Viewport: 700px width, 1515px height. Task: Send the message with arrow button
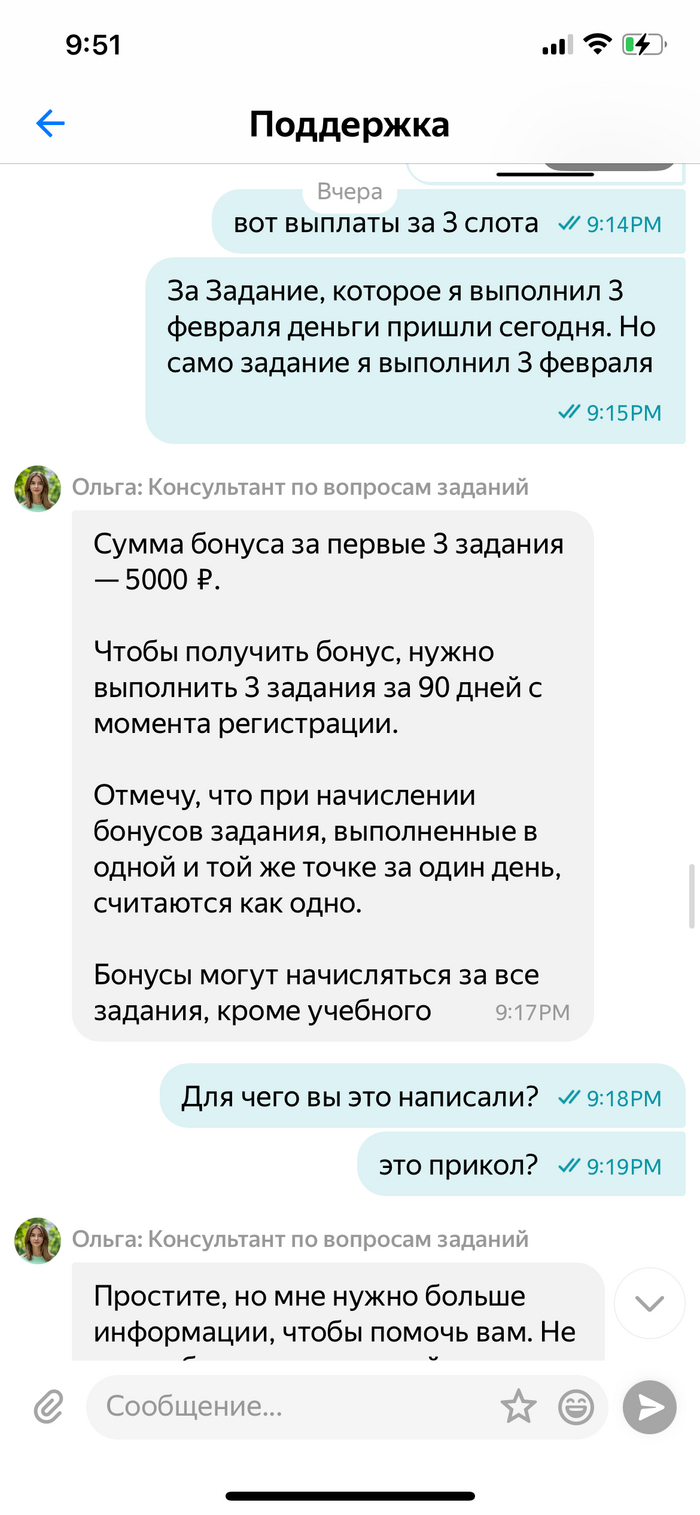(650, 1407)
